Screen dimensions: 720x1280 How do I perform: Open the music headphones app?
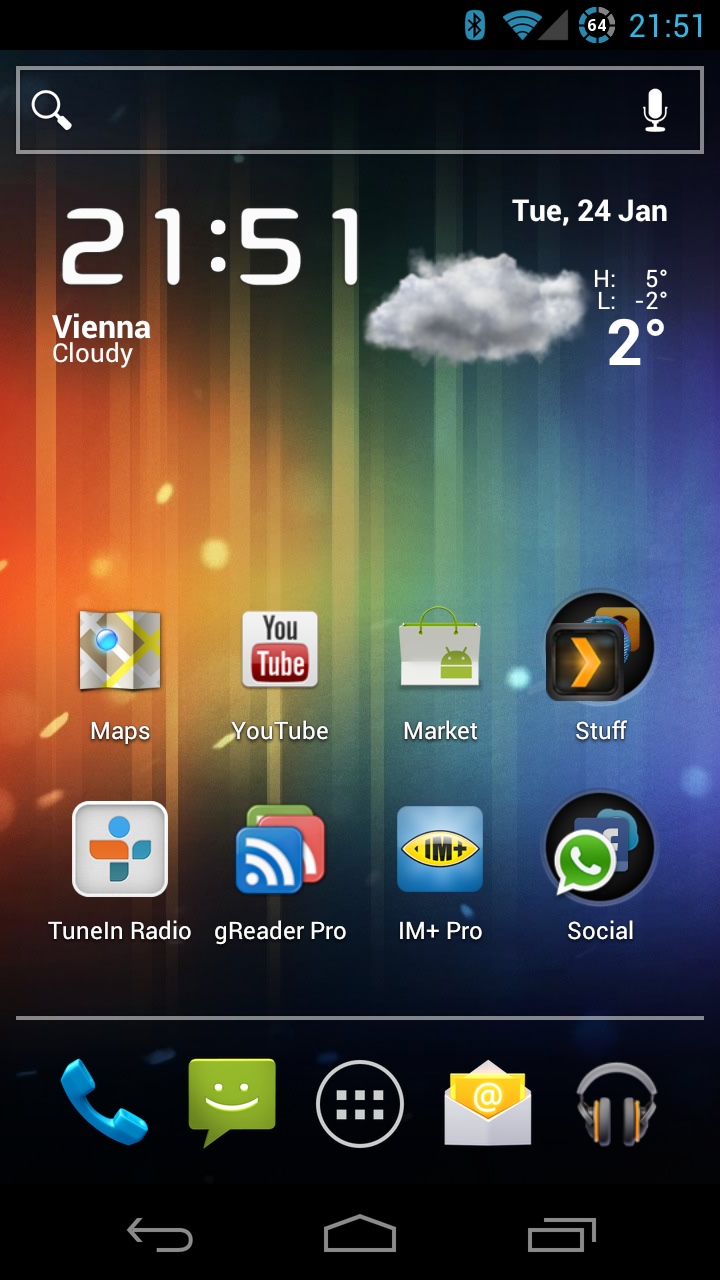click(x=617, y=1102)
